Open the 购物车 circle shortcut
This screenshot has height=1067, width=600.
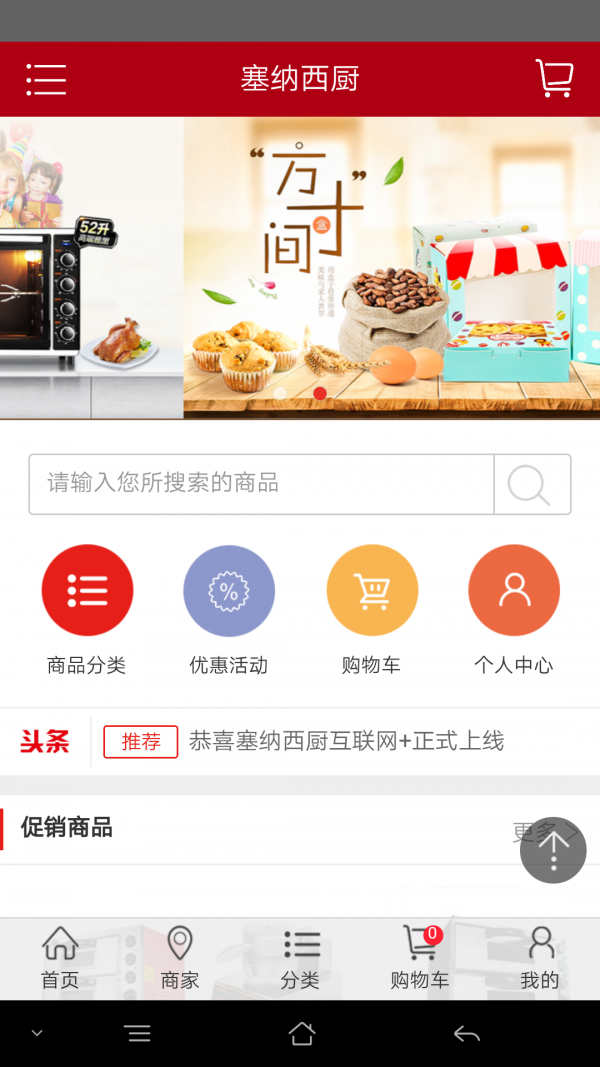tap(372, 590)
